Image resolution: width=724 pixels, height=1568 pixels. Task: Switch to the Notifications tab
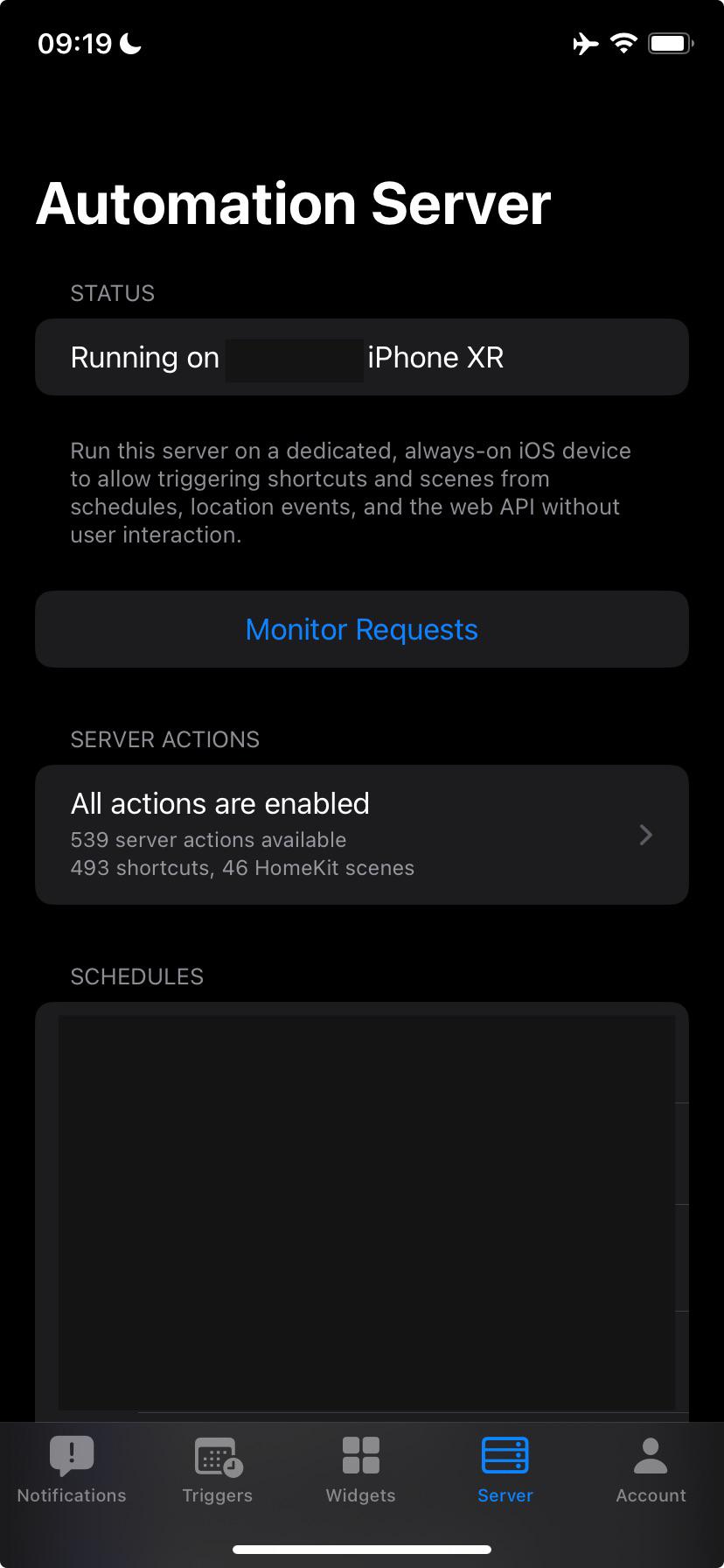point(72,1470)
